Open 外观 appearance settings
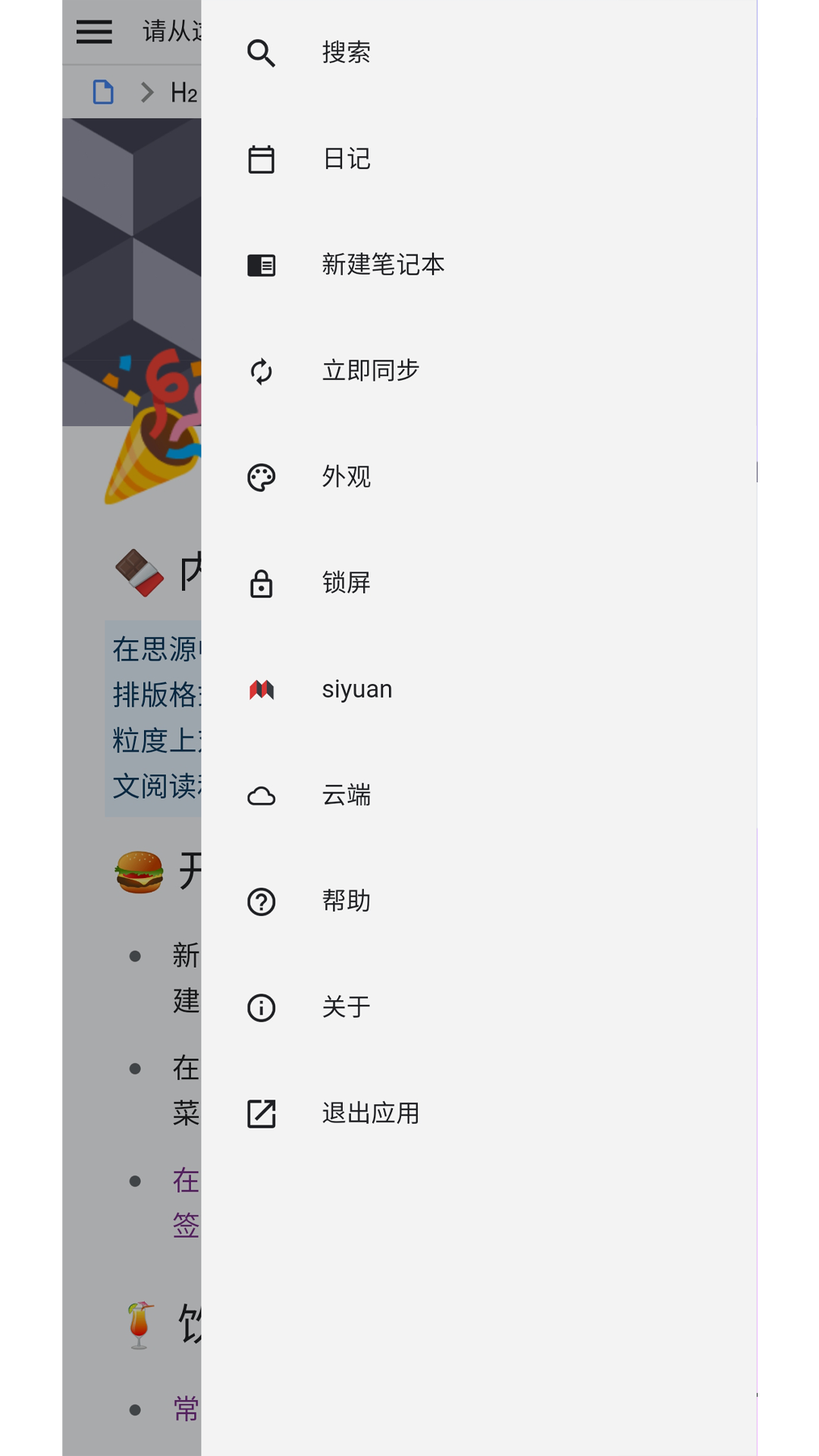 479,477
